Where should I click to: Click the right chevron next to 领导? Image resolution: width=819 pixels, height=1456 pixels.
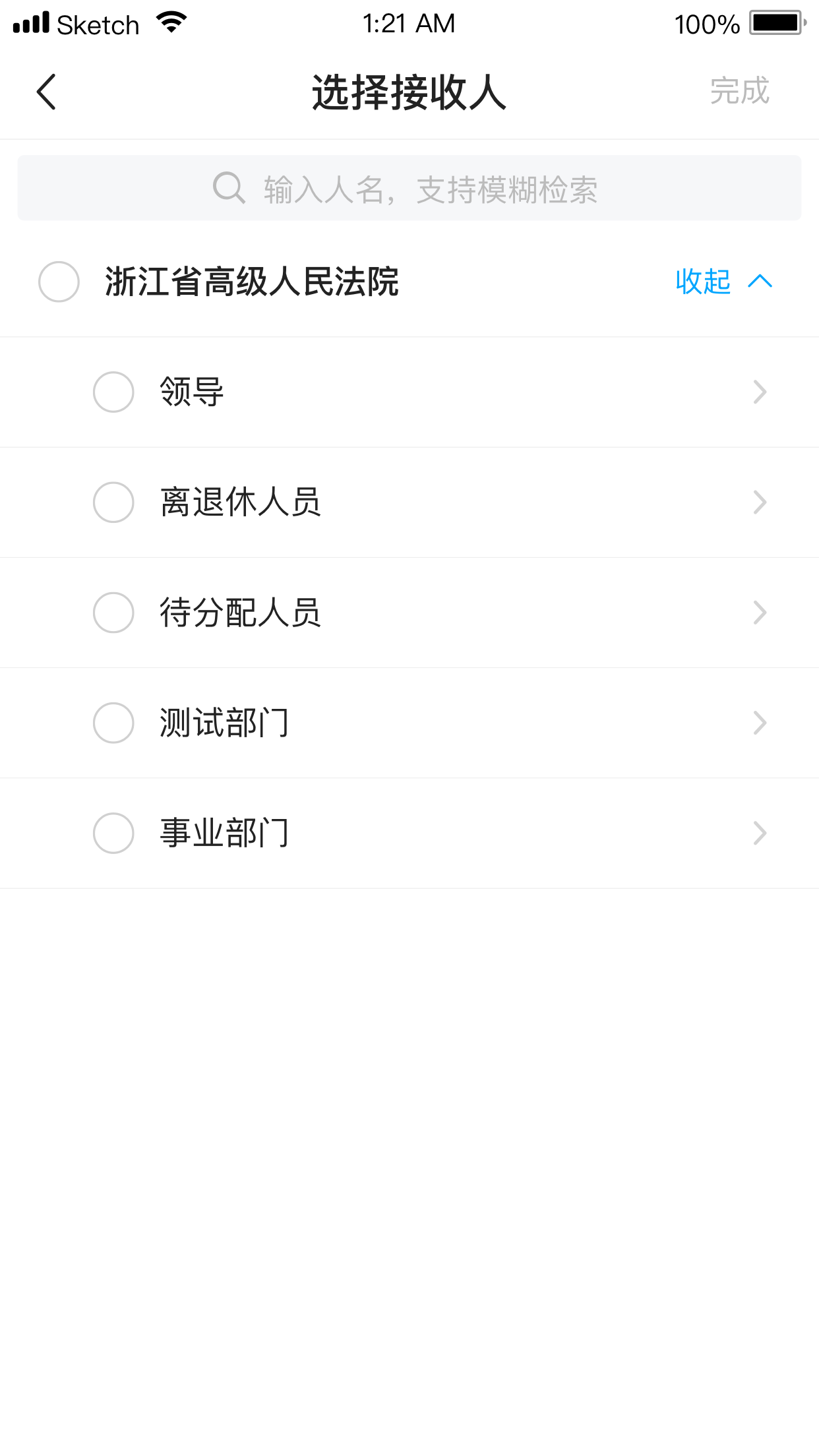pos(760,391)
